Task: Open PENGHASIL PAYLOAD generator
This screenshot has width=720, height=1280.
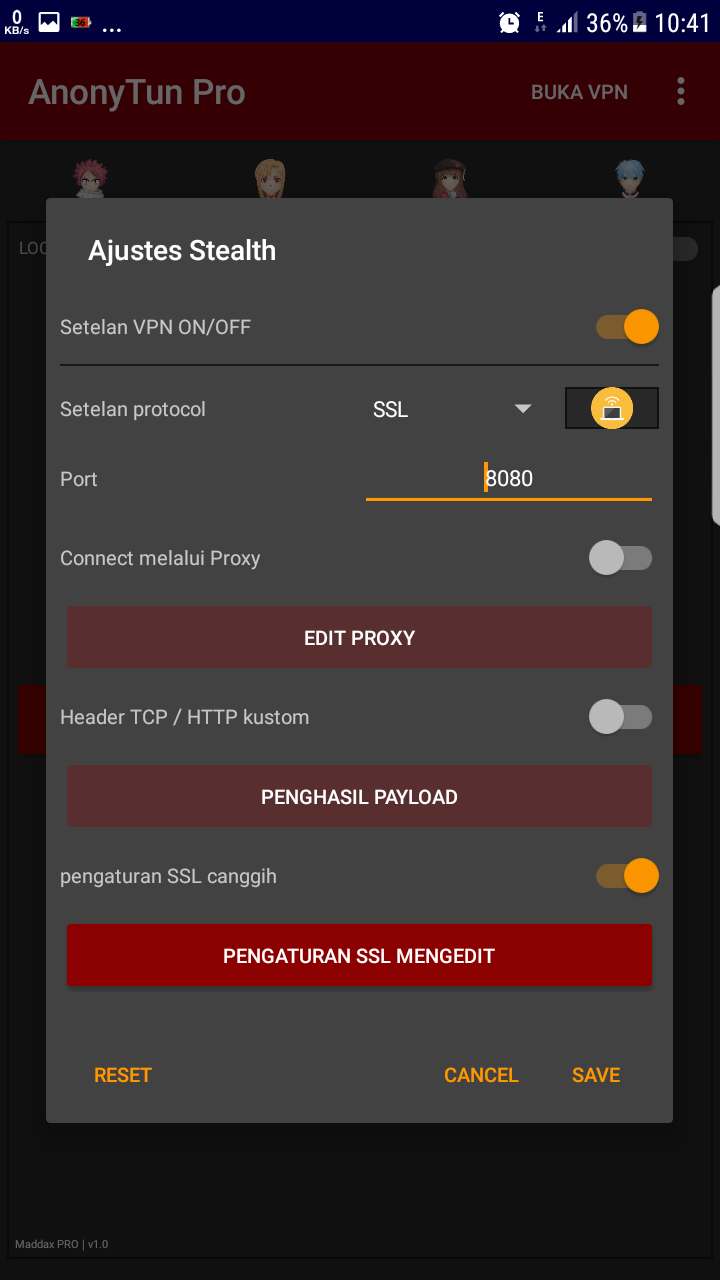Action: coord(359,797)
